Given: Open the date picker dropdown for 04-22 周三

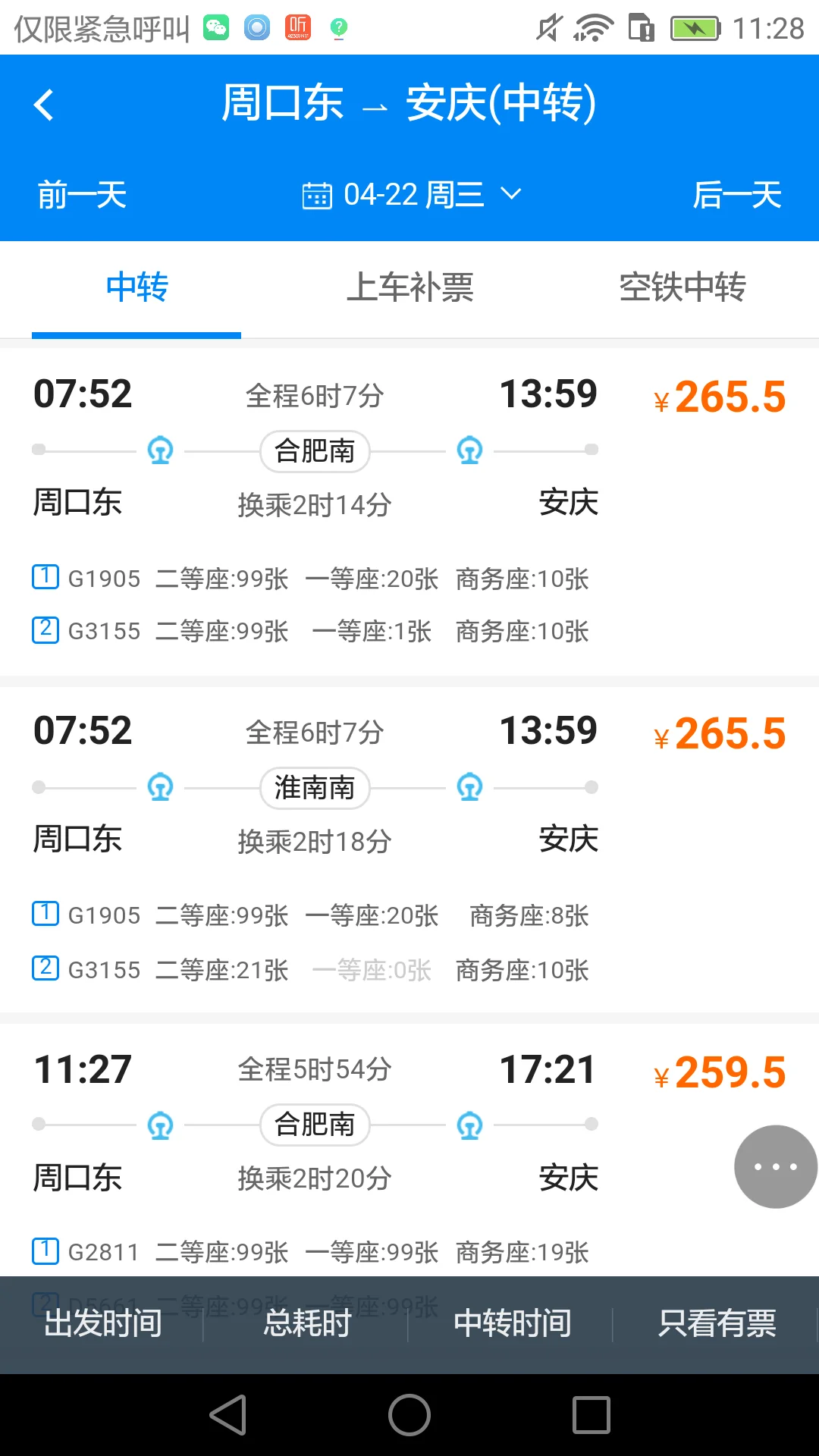Looking at the screenshot, I should coord(416,194).
